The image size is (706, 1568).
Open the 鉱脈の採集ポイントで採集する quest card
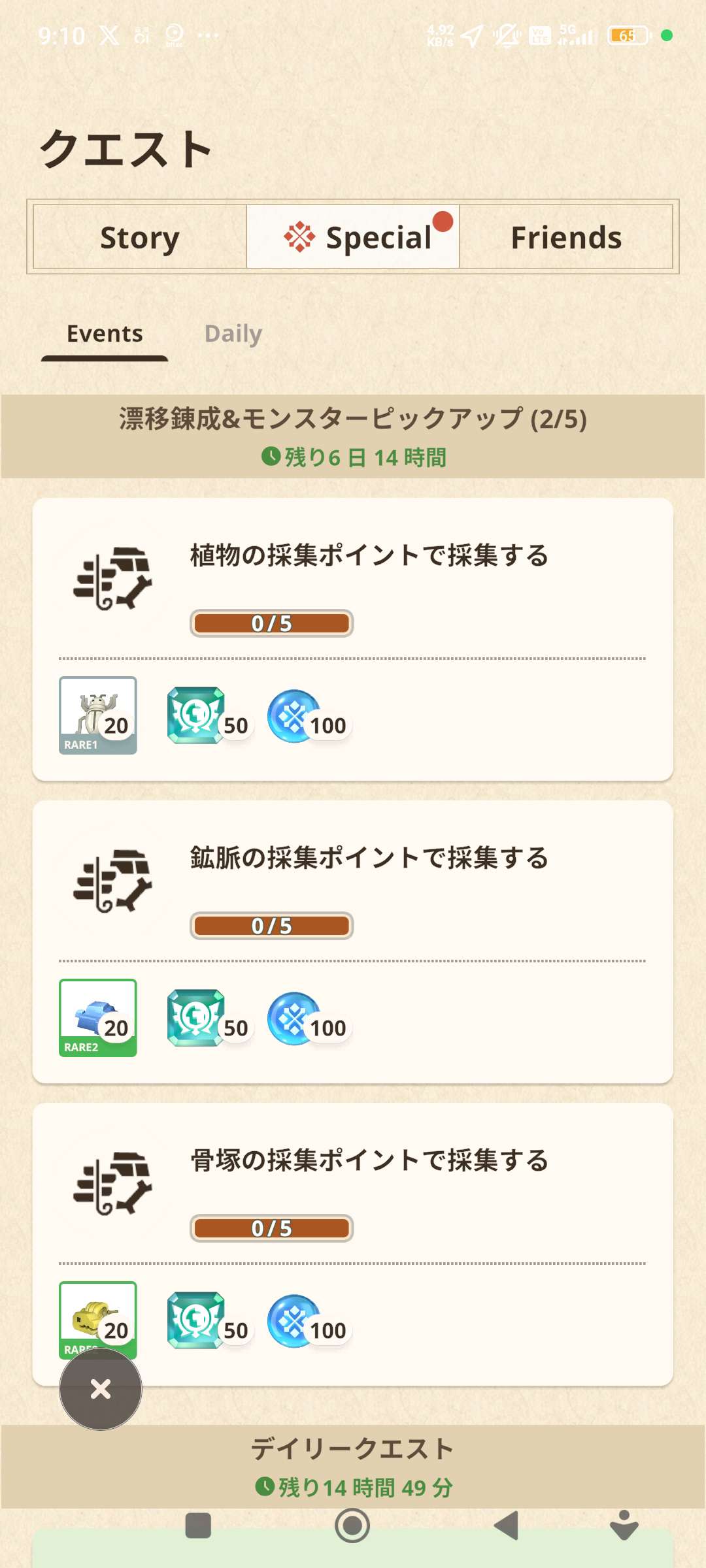point(369,859)
